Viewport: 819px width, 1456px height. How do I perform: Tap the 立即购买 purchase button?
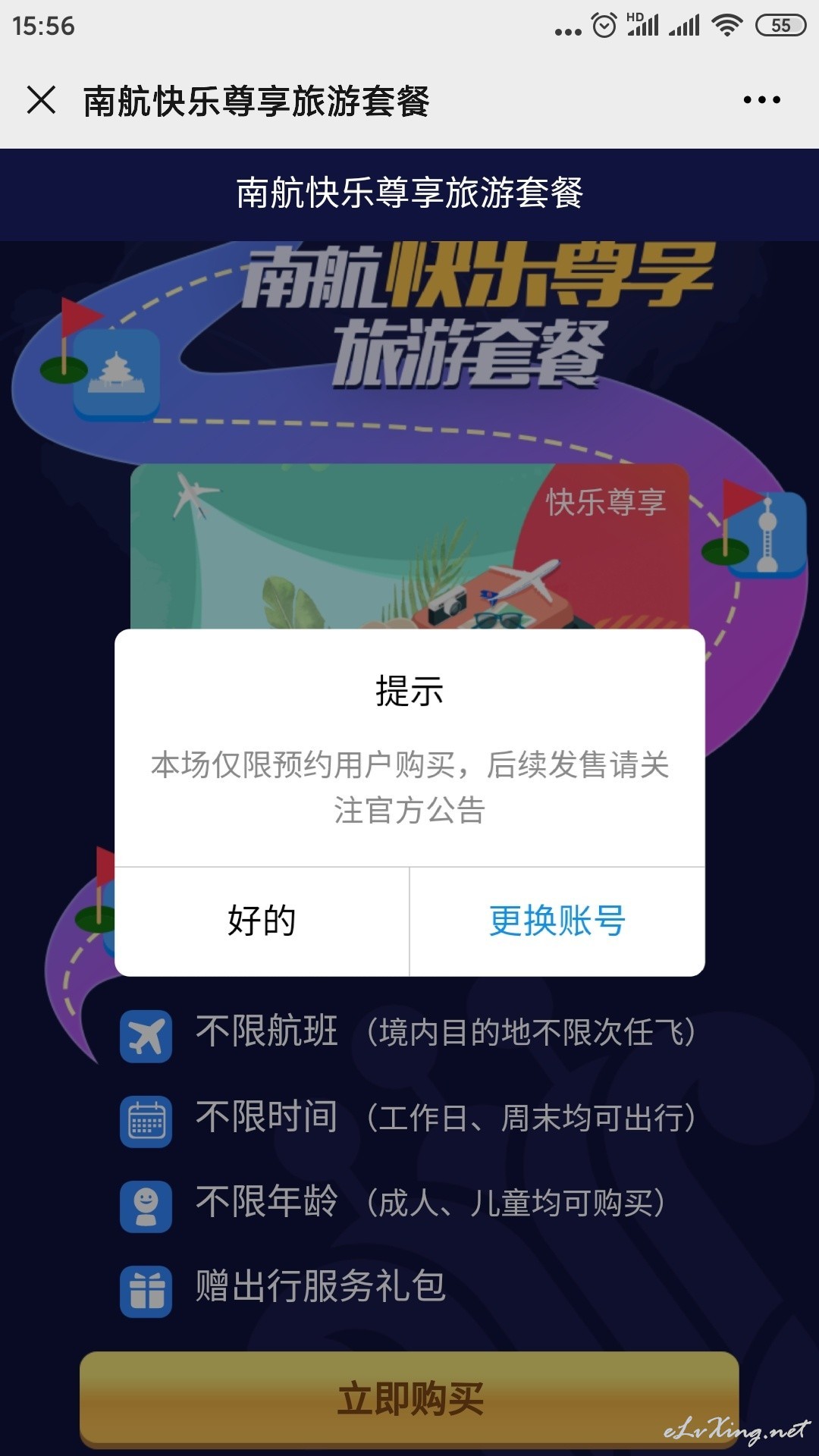[409, 1398]
